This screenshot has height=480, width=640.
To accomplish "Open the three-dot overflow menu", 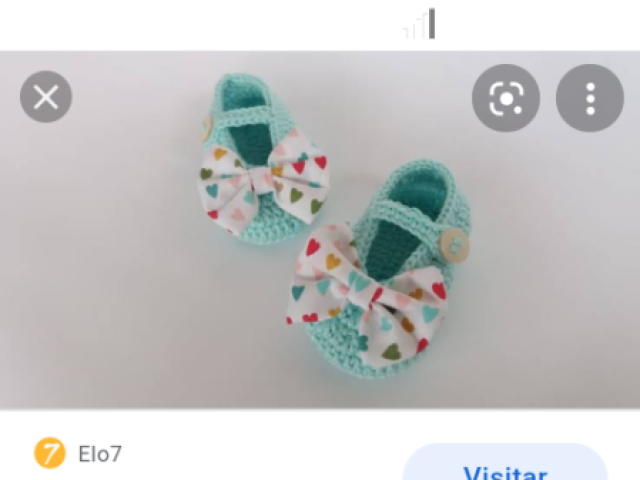I will (590, 98).
